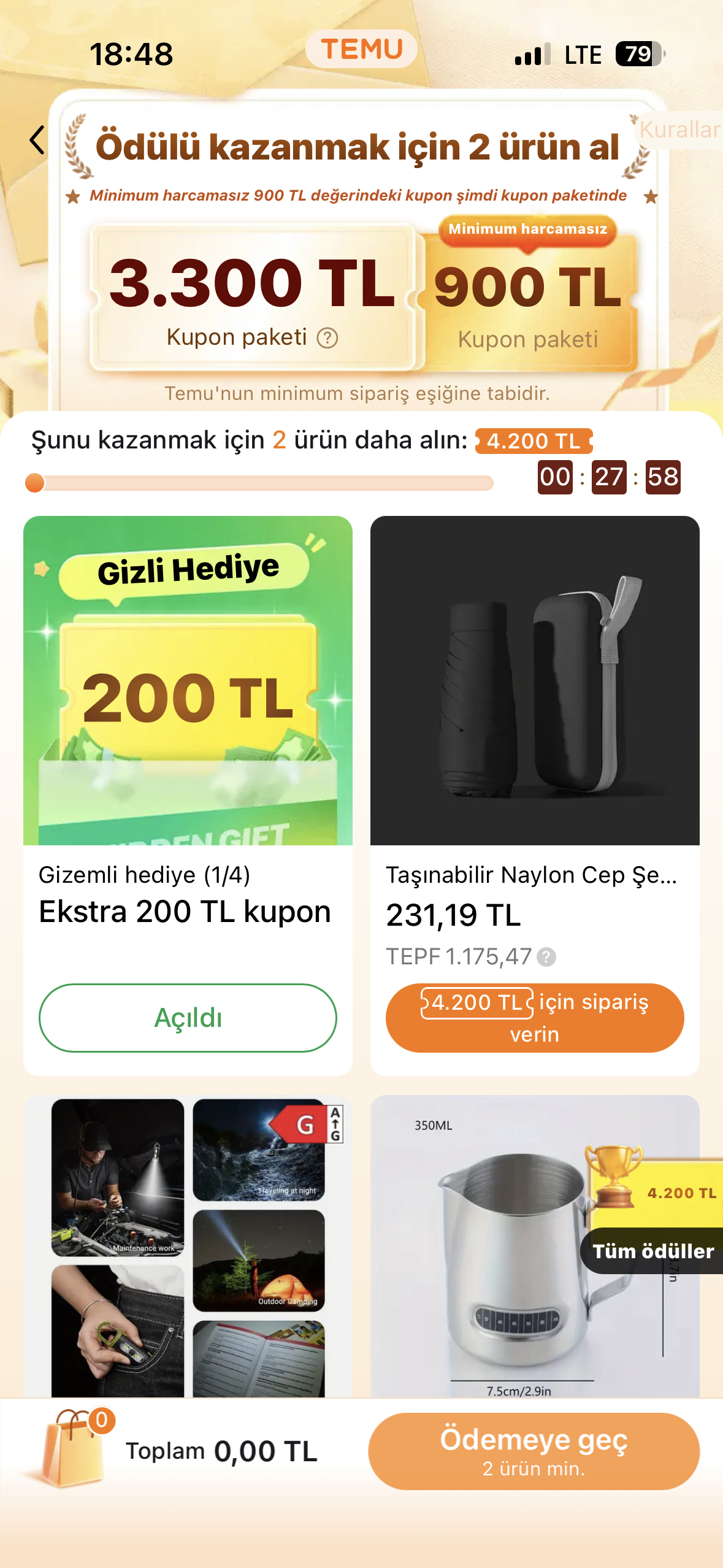Open the flashlight product card
Viewport: 723px width, 1568px height.
[188, 1245]
